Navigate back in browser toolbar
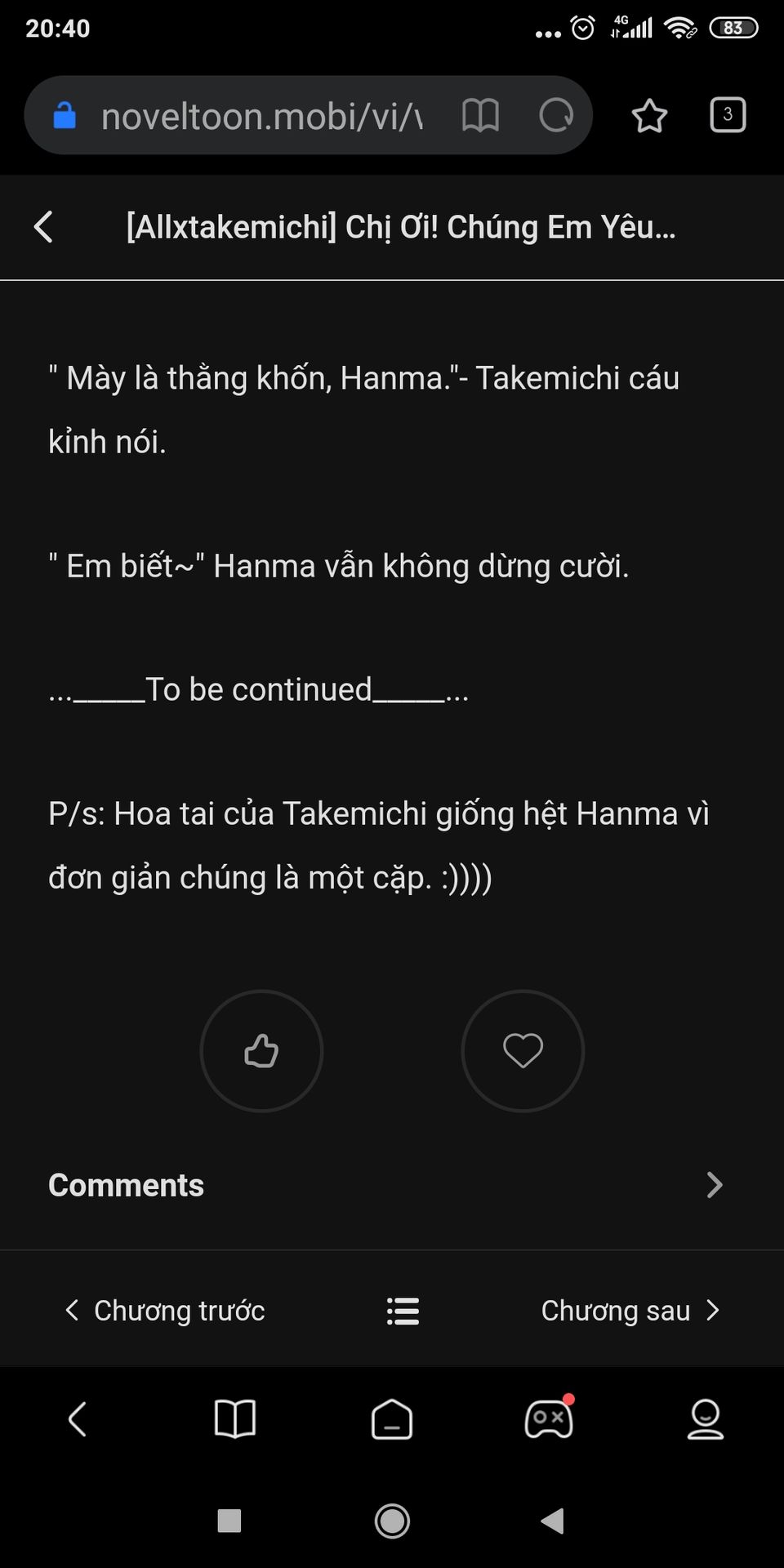 78,1419
